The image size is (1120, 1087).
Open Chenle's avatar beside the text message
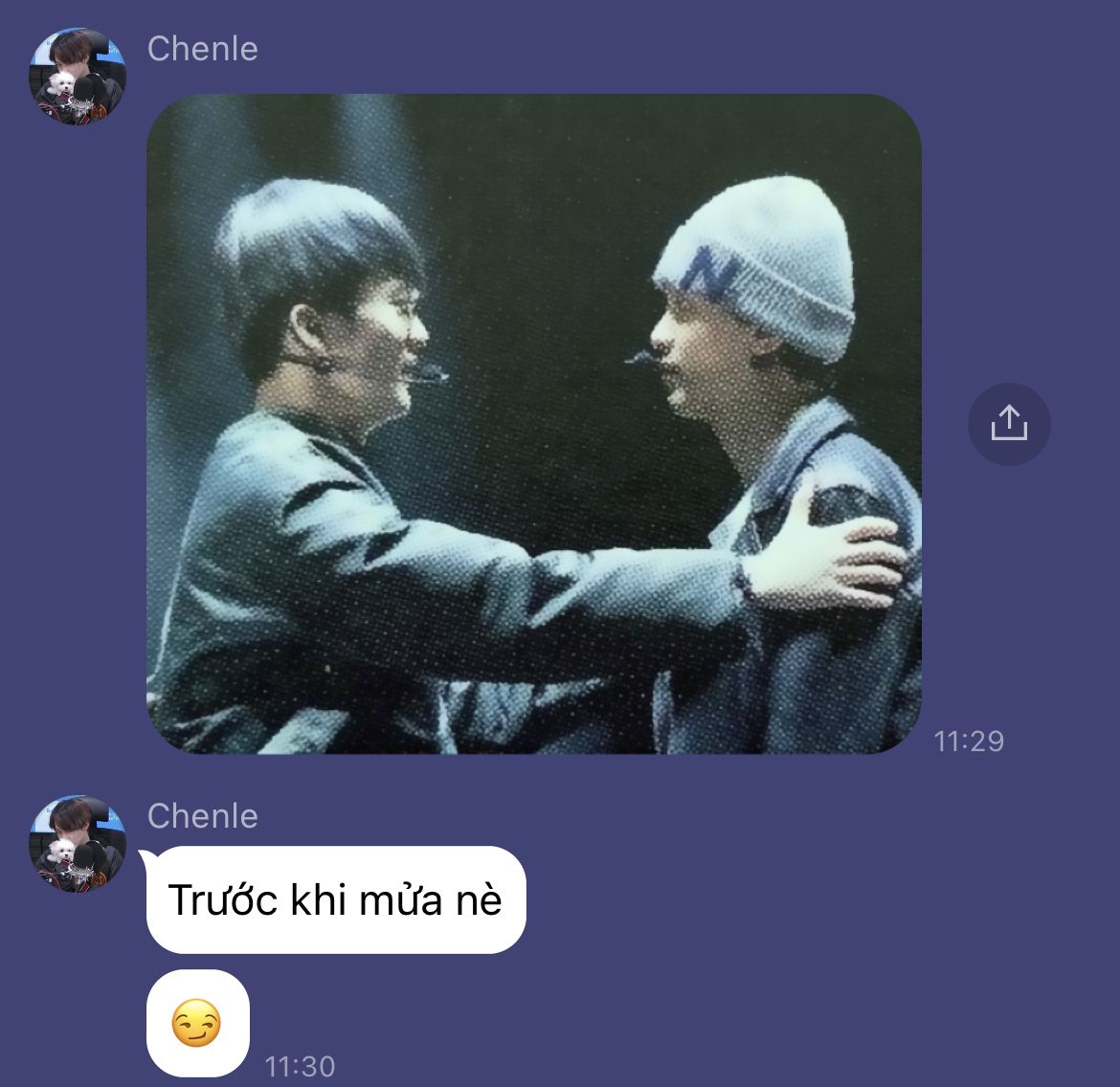[x=78, y=844]
